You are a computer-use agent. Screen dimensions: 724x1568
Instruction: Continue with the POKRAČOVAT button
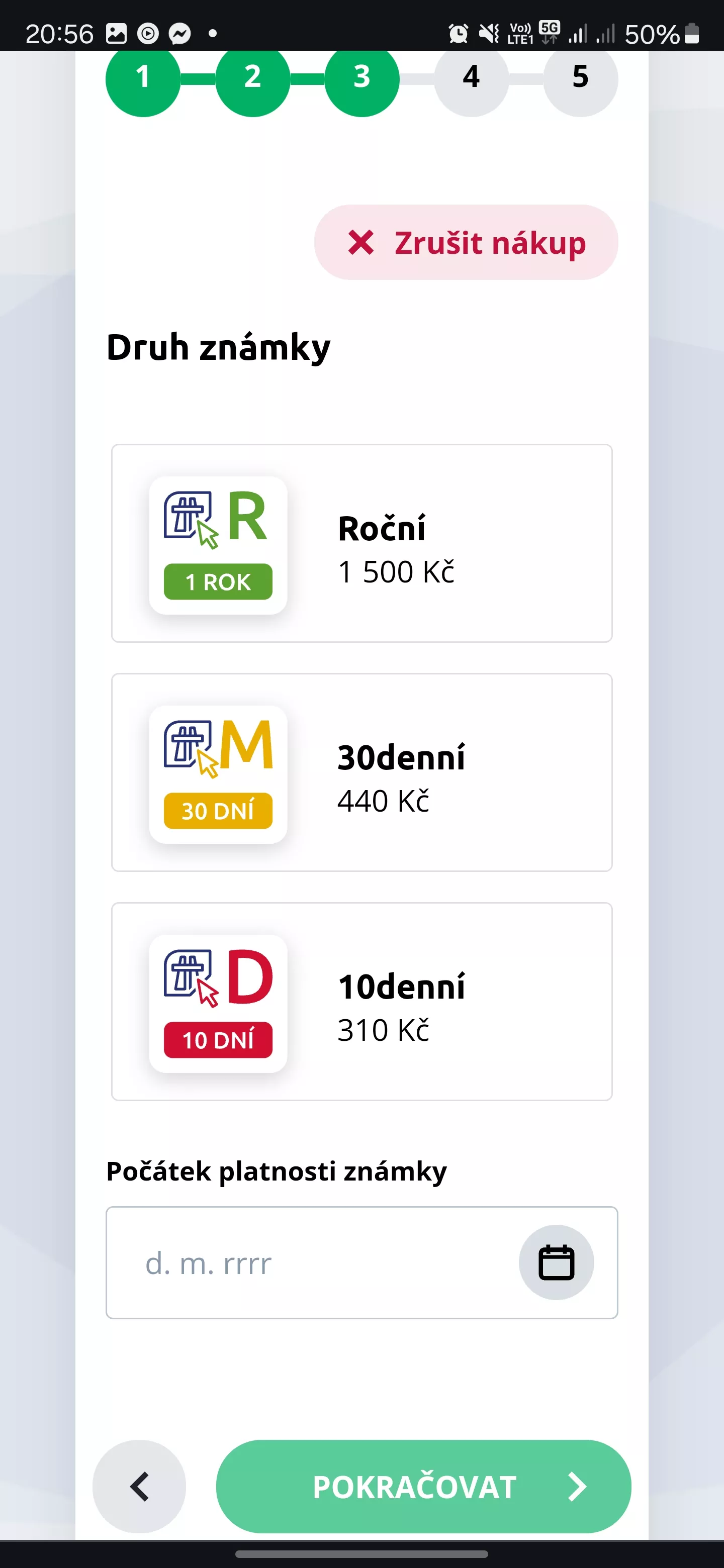pos(423,1486)
